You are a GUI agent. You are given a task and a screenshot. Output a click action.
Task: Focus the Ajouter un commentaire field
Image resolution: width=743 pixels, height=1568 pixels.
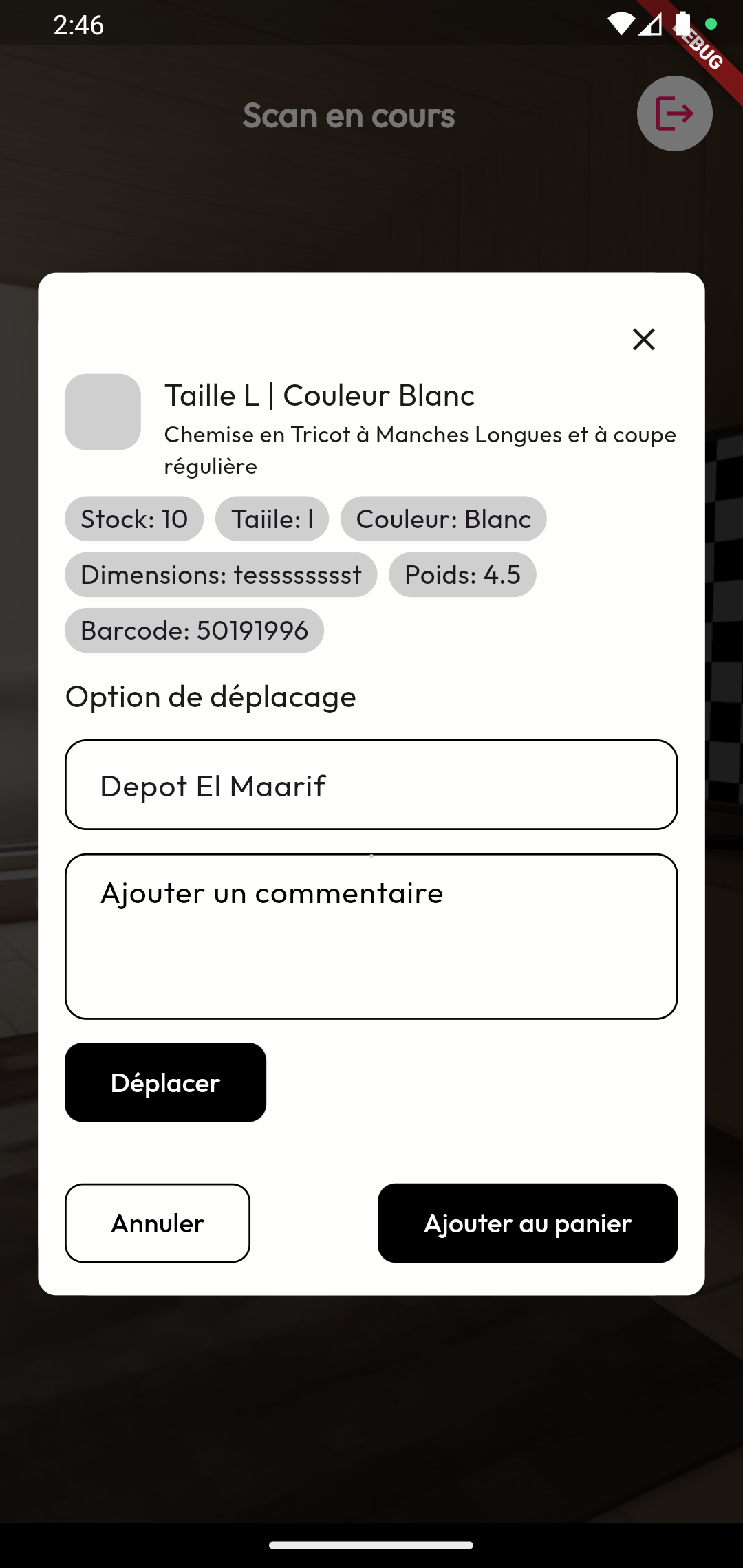(x=371, y=936)
